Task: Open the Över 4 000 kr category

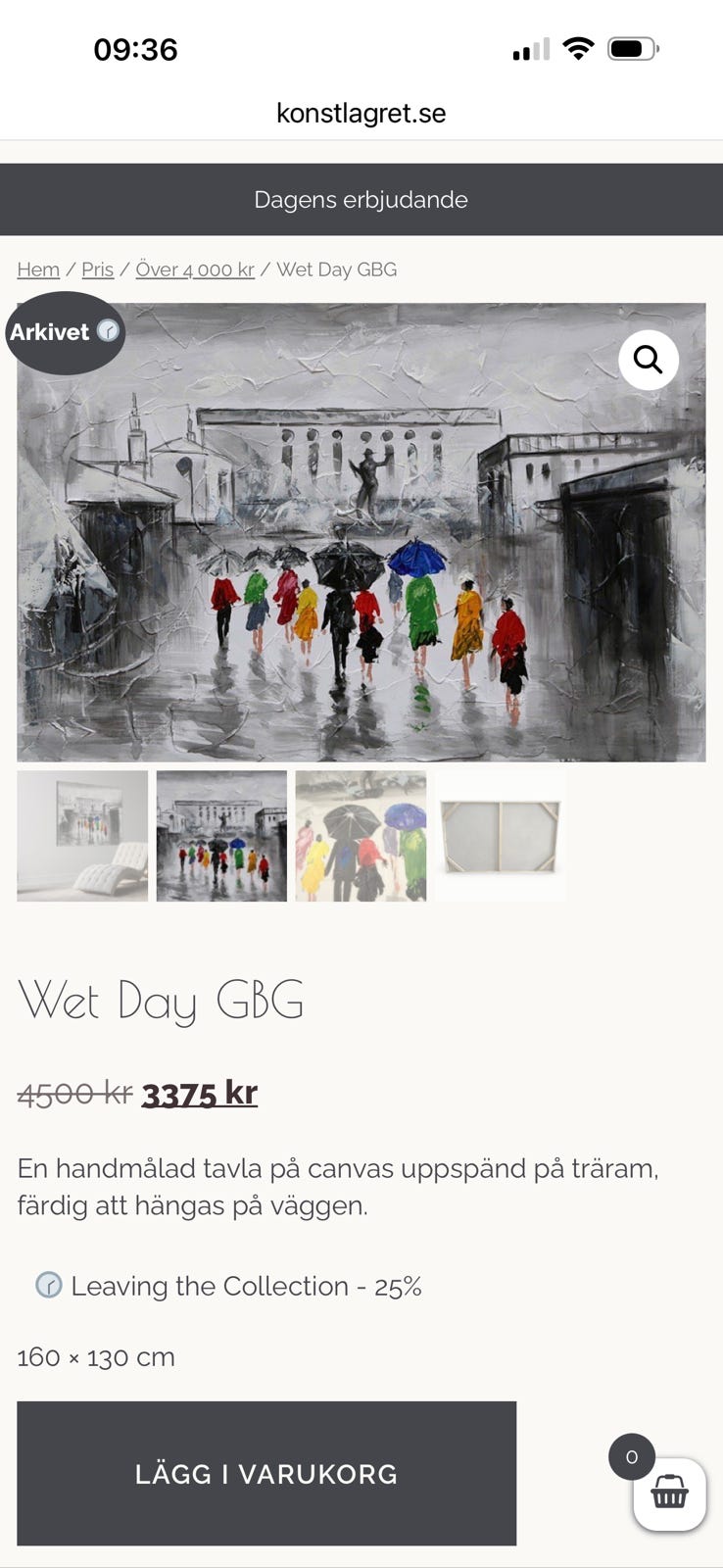Action: coord(194,269)
